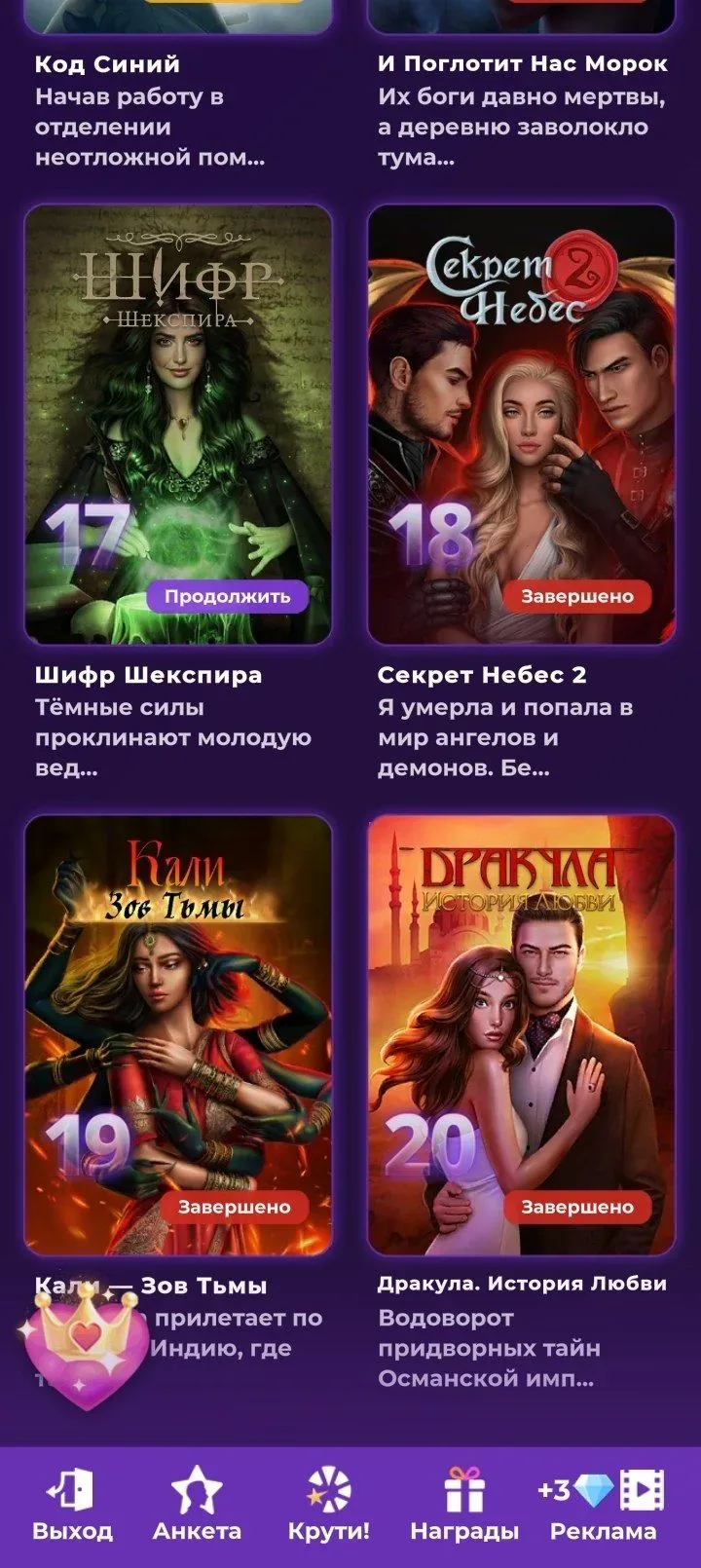Screen dimensions: 701x1568
Task: Open the Секрет Небес 2 story card
Action: [521, 424]
